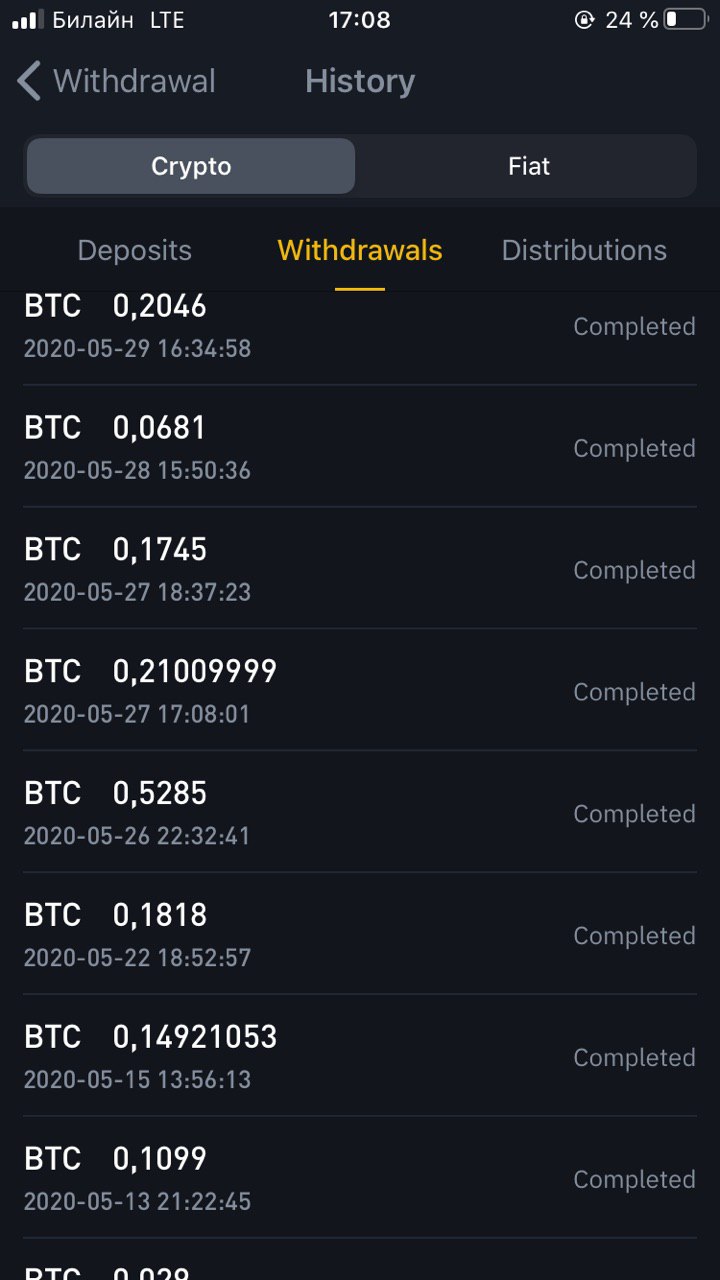View details of 0,1745 BTC withdrawal
This screenshot has width=720, height=1280.
pos(360,569)
